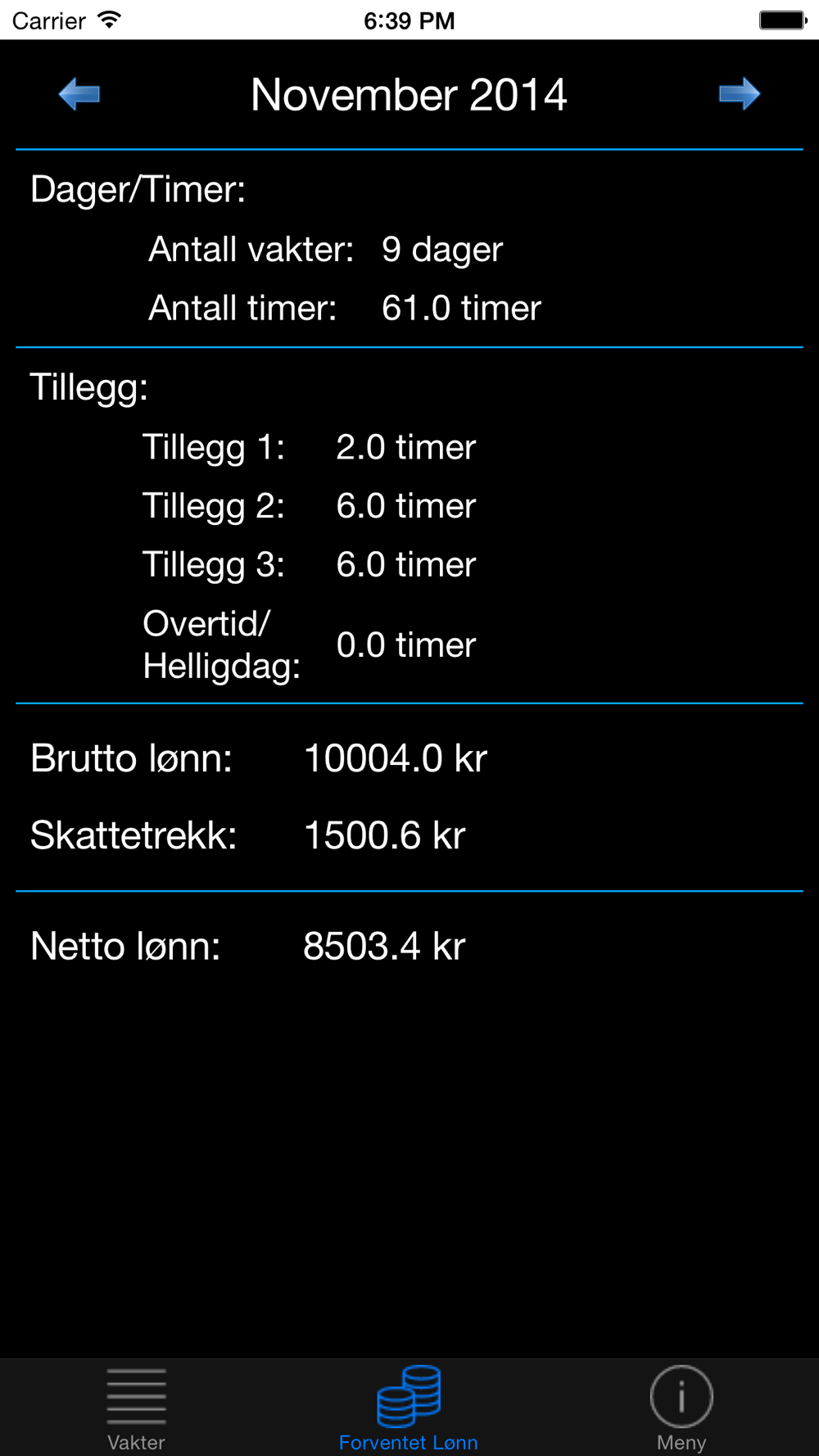Go to the next month

coord(739,94)
